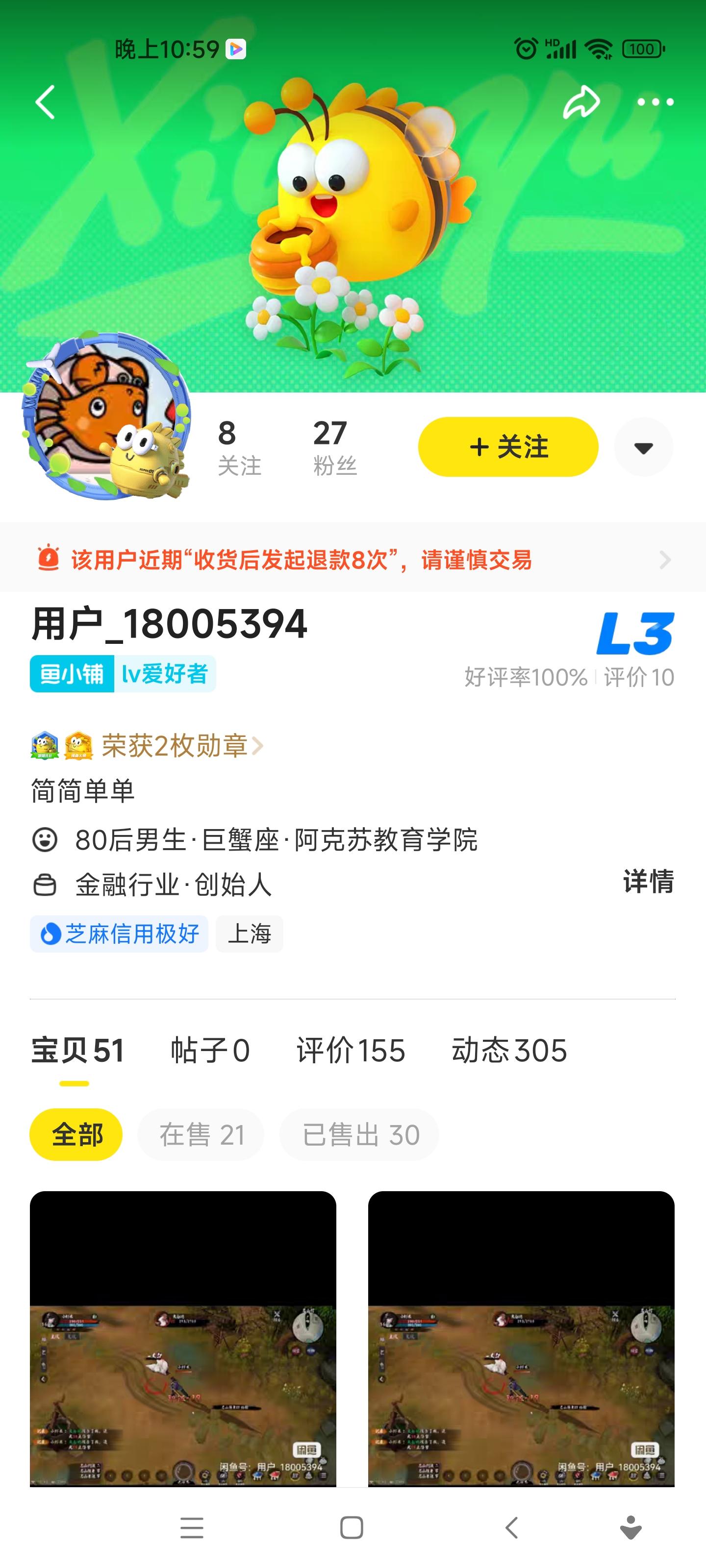706x1568 pixels.
Task: Switch to the 动态 305 tab
Action: [x=509, y=1050]
